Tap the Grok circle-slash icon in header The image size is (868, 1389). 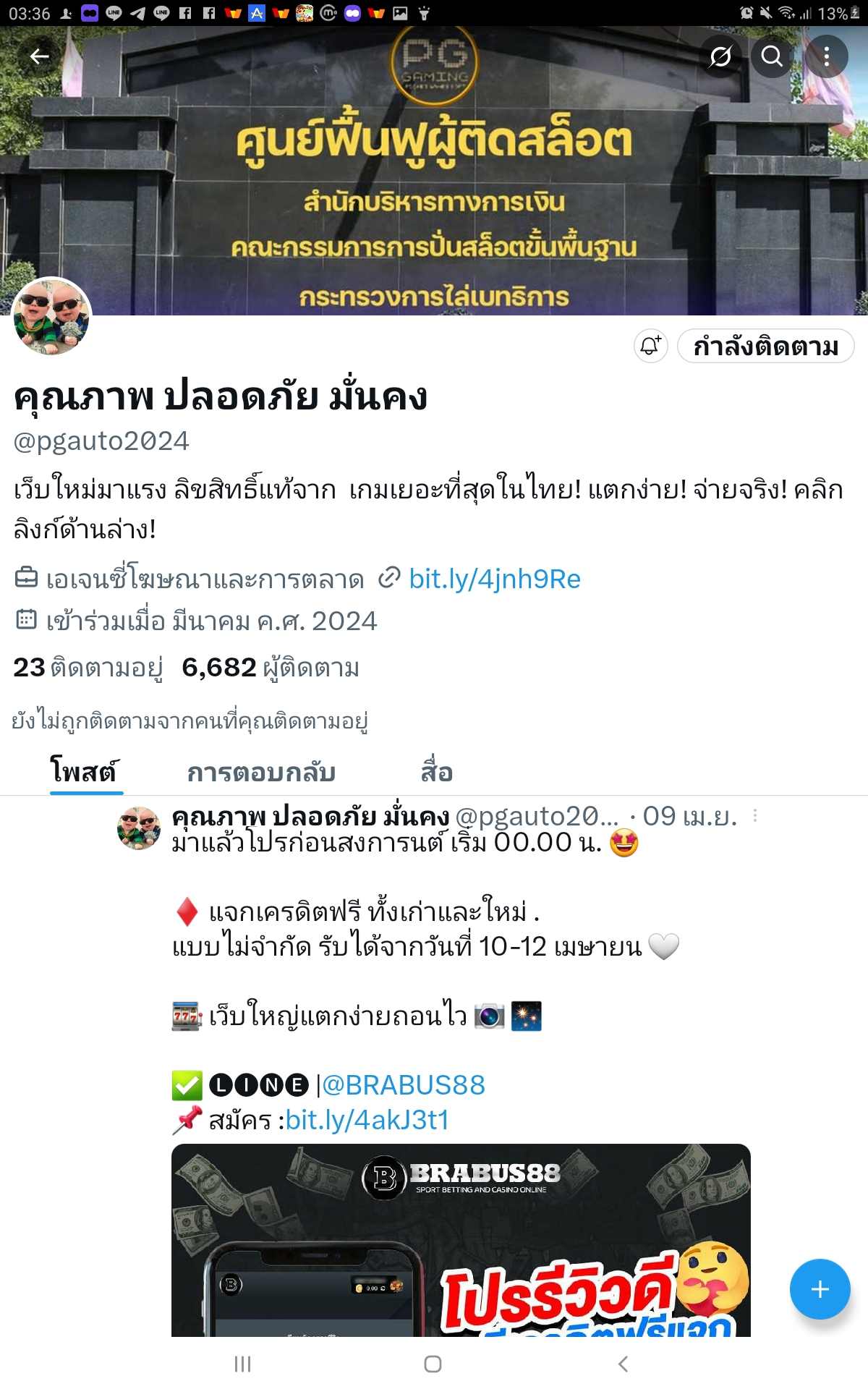click(x=720, y=56)
